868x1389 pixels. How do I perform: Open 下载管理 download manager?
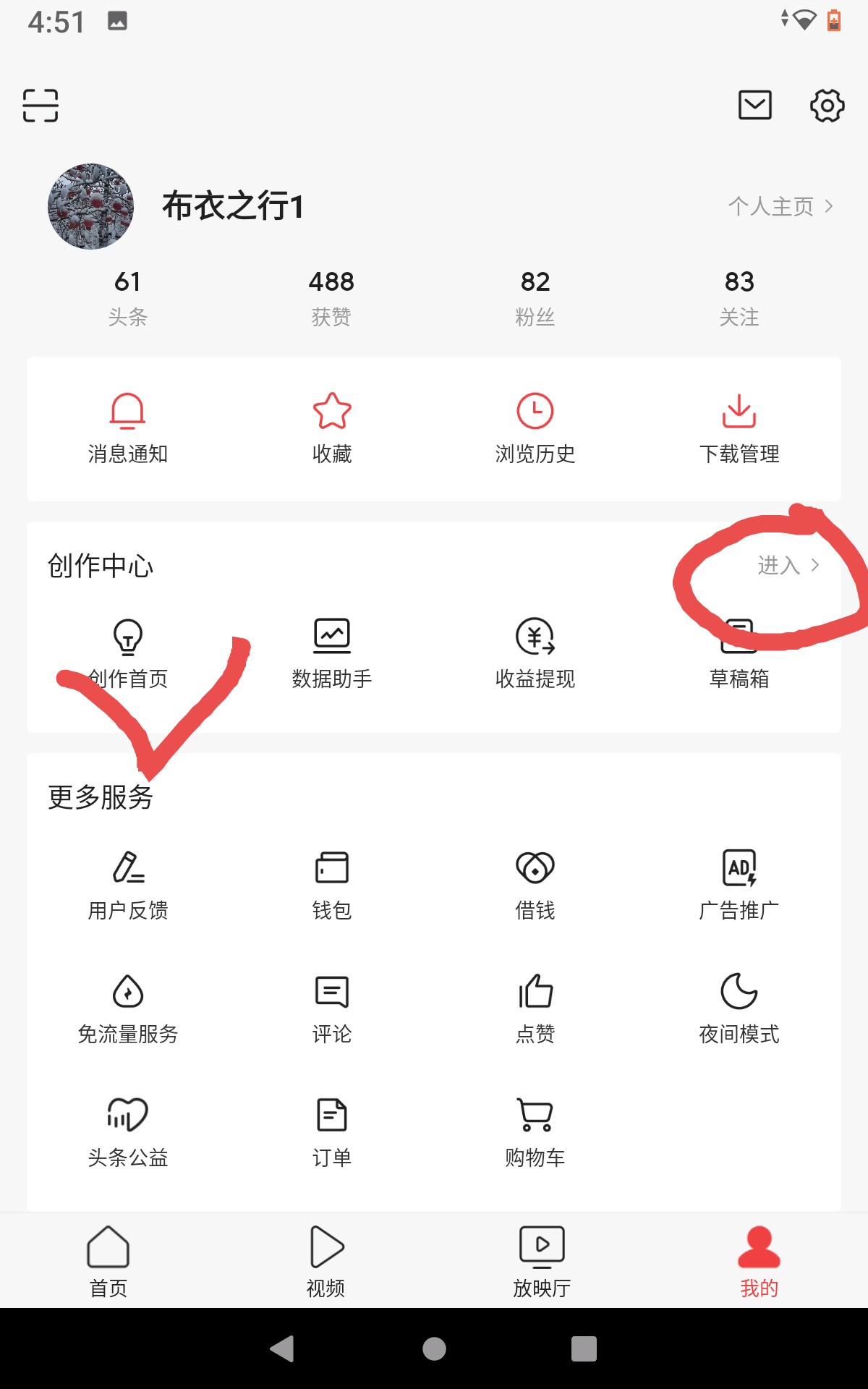(x=739, y=428)
